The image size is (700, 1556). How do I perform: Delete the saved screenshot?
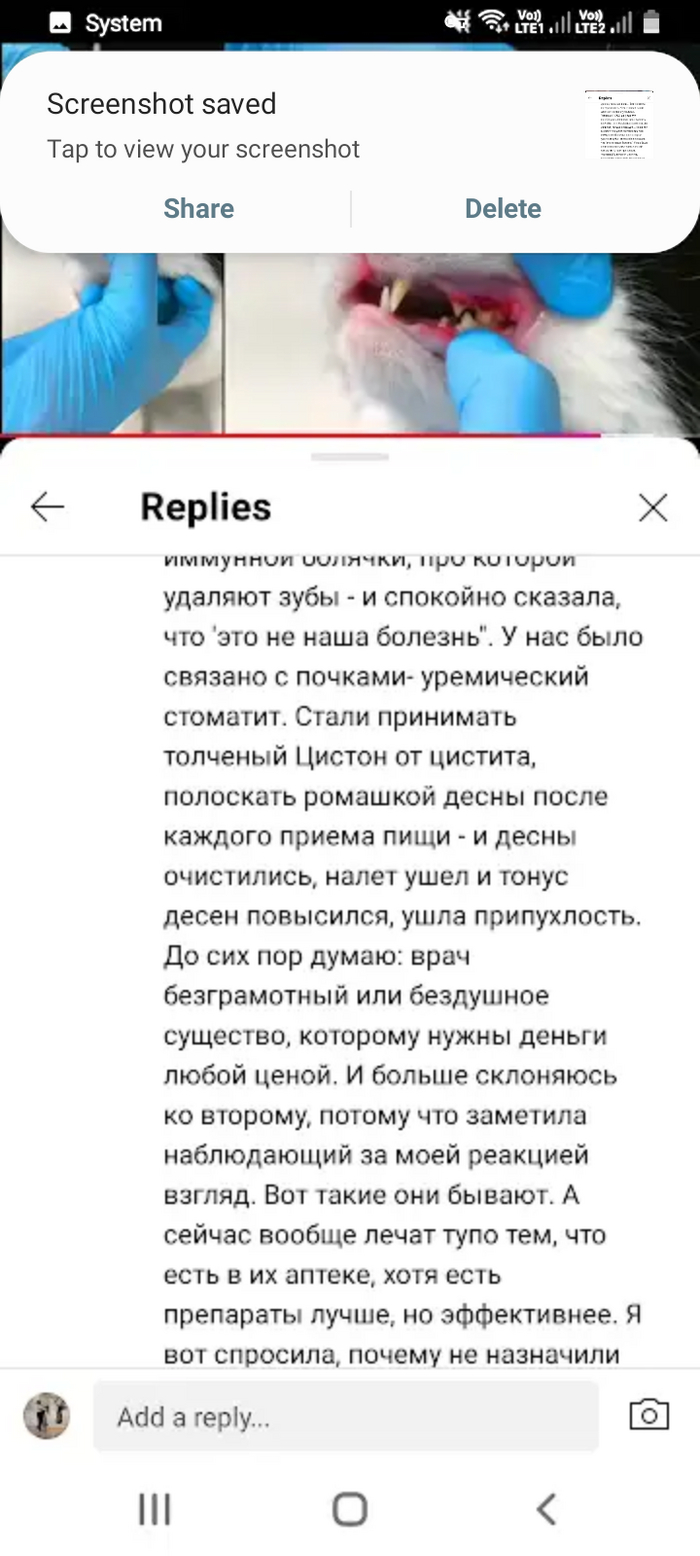[x=502, y=208]
